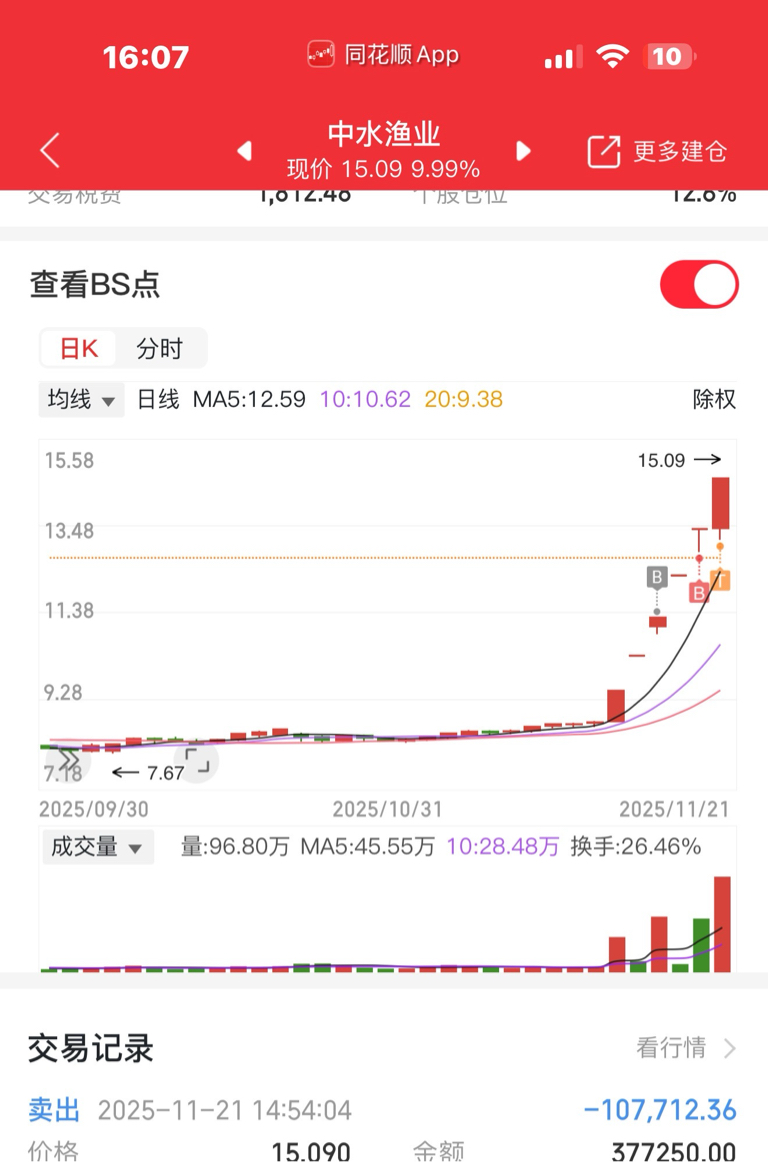The width and height of the screenshot is (768, 1162).
Task: Open 看行情 for market quotes
Action: 686,1048
